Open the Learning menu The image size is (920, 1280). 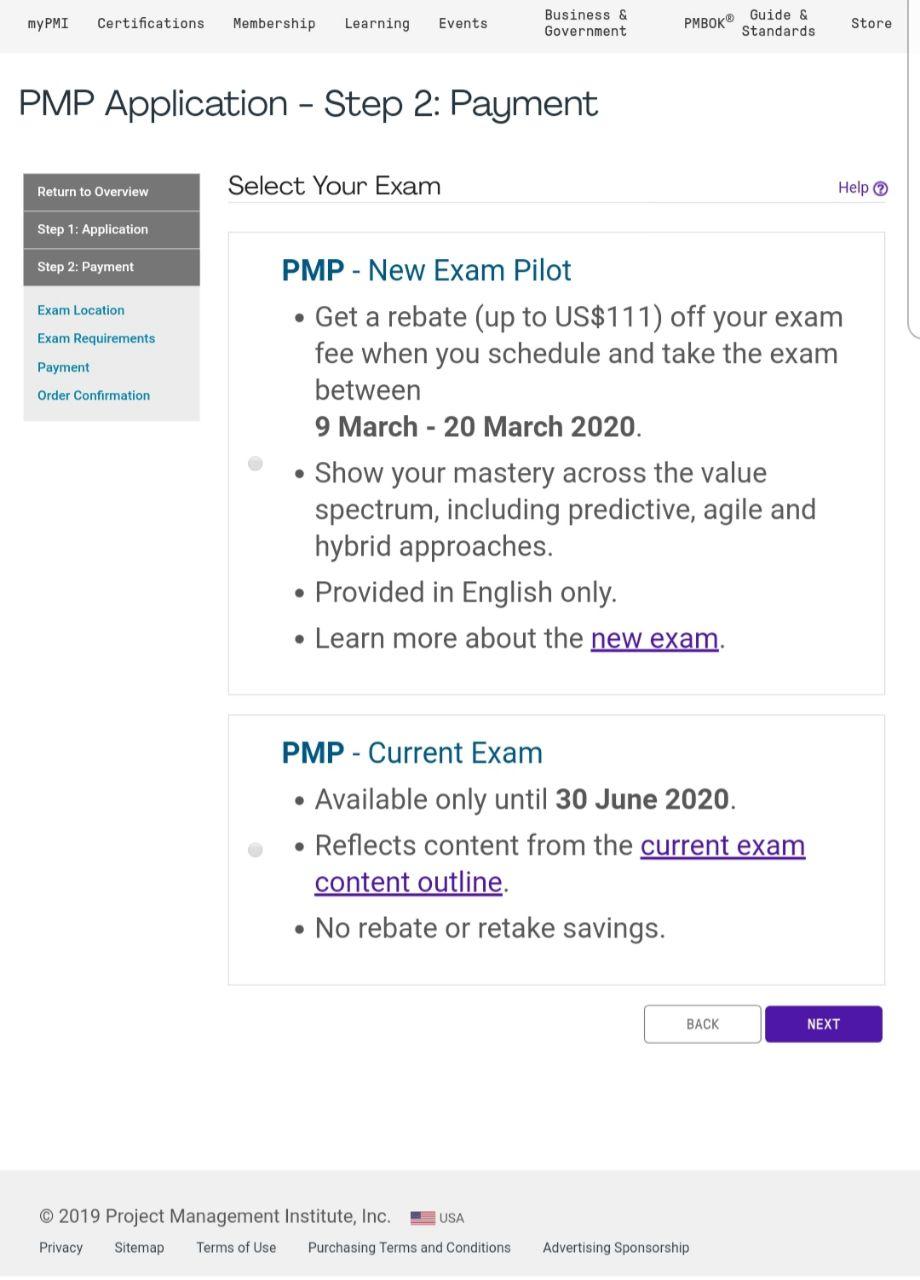377,23
